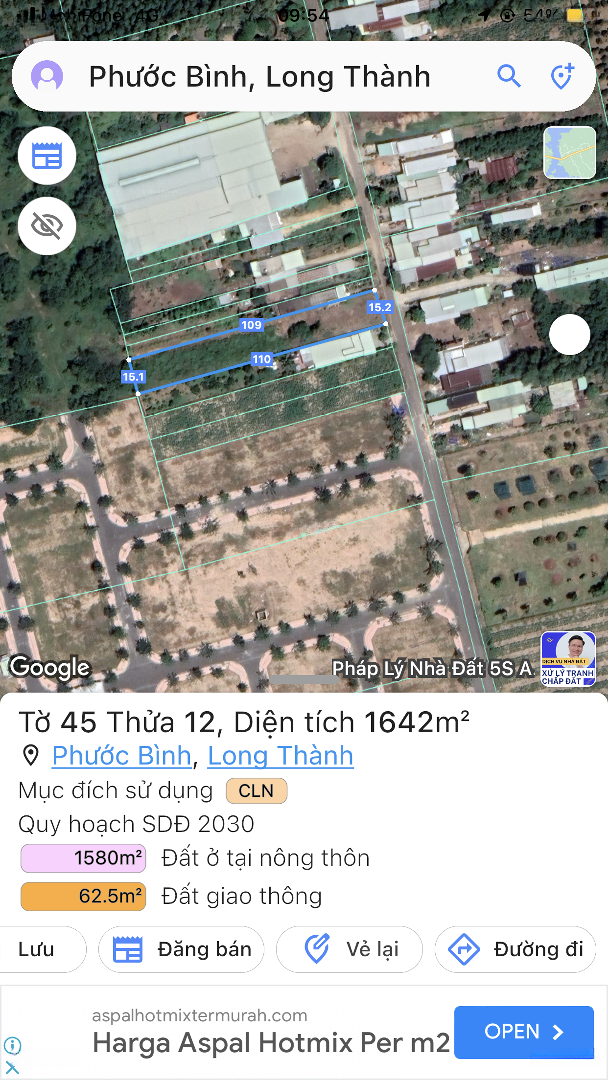Tap OPEN on the Aspal Hotmix ad
Screen dimensions: 608x1080
click(523, 1032)
